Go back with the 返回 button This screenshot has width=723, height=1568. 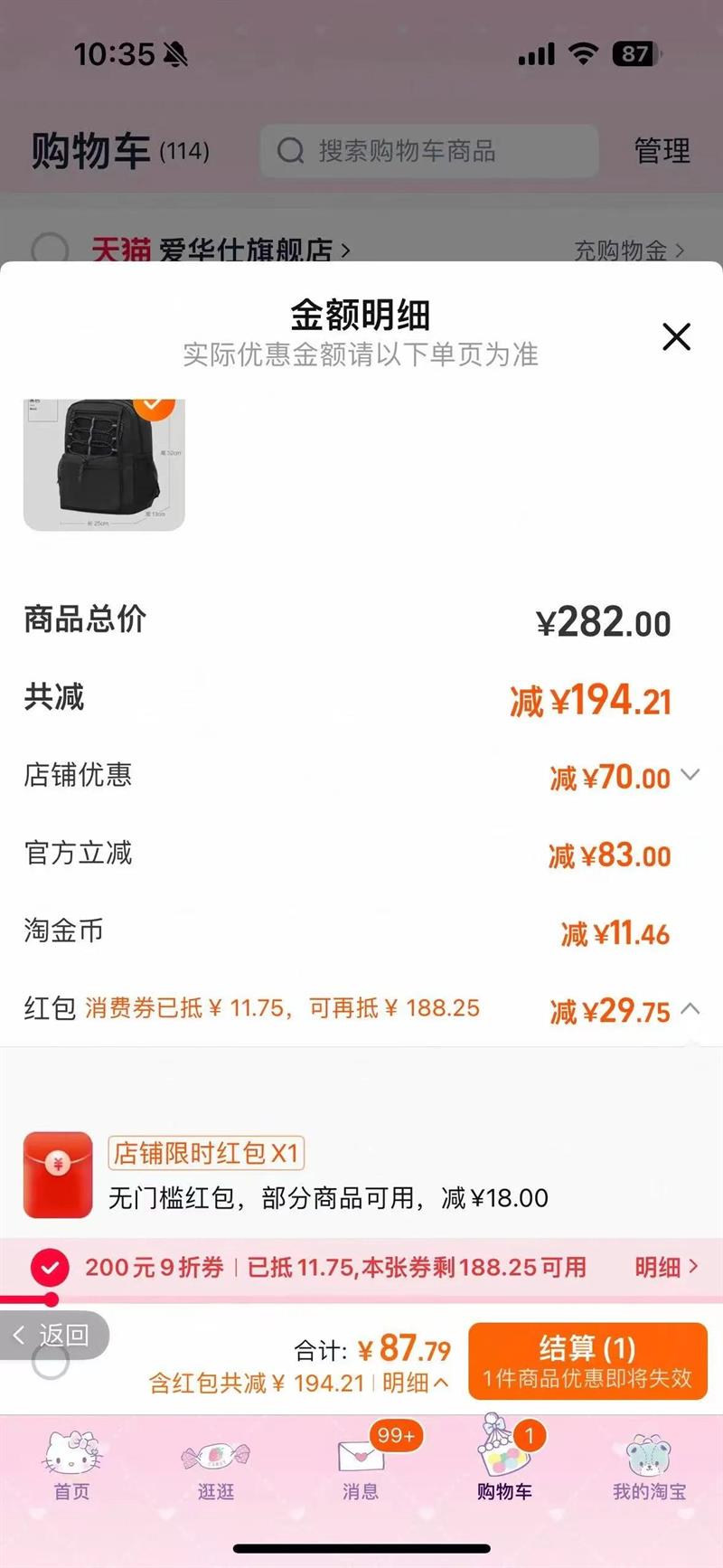tap(54, 1335)
